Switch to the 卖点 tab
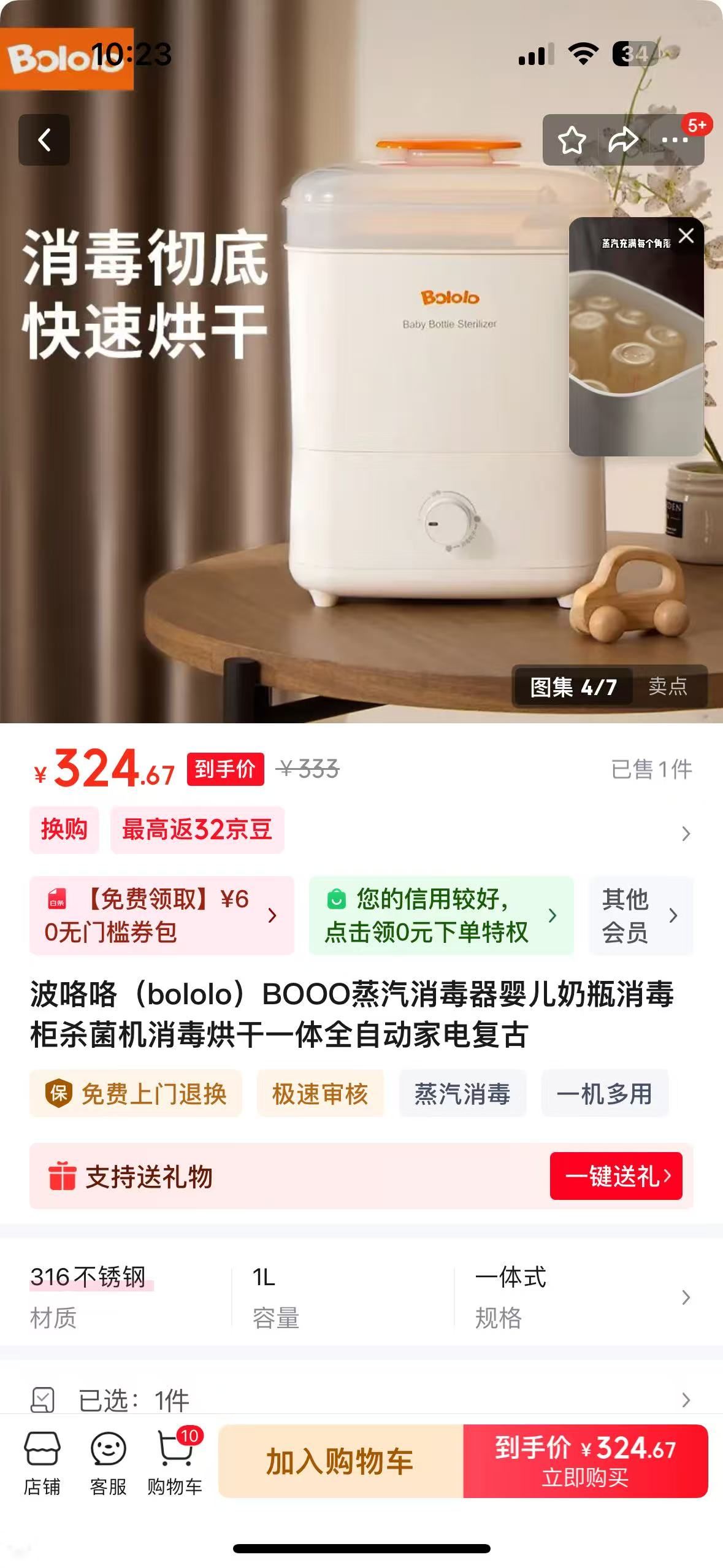 click(668, 686)
